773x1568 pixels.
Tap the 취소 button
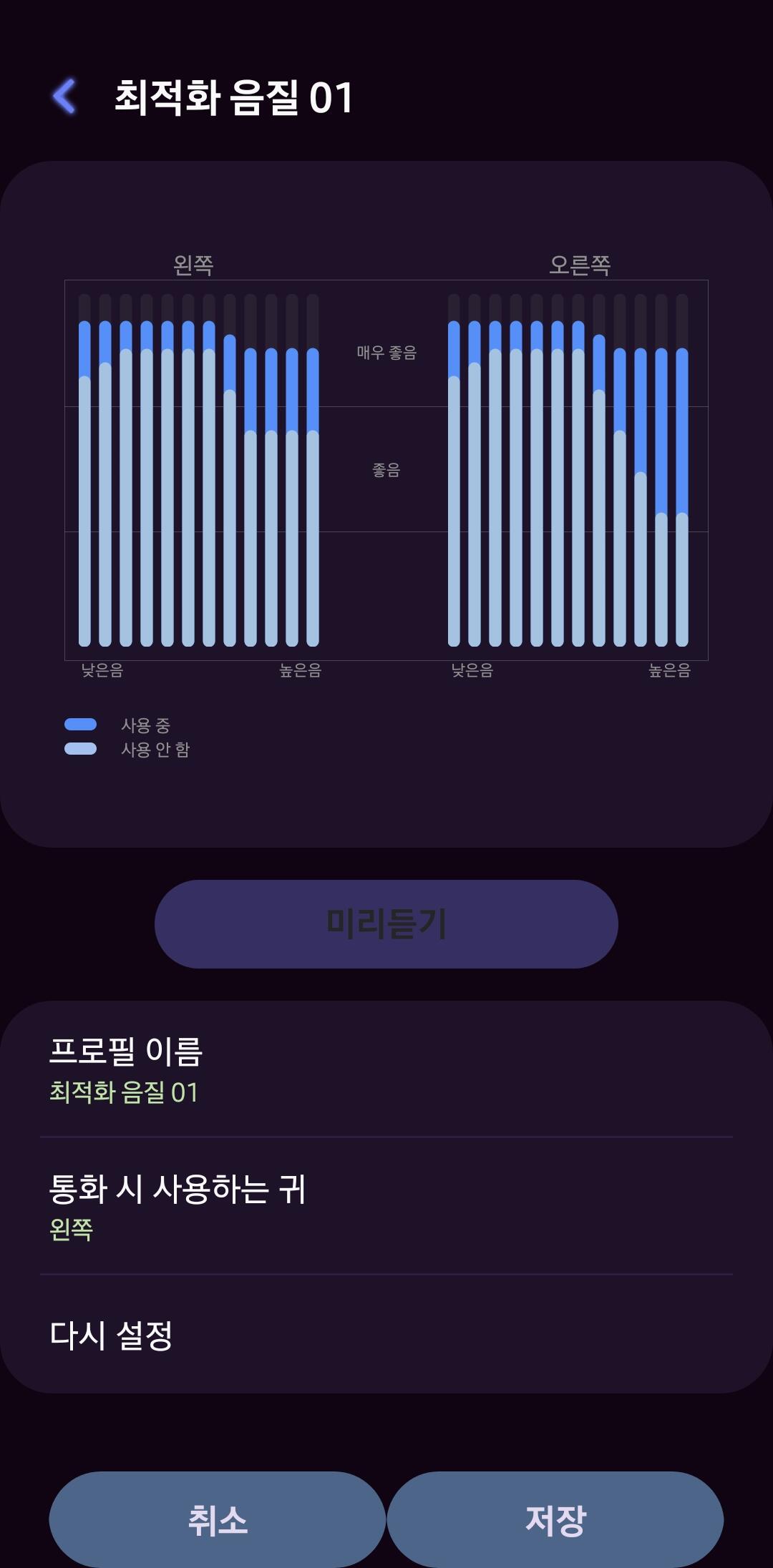218,1519
